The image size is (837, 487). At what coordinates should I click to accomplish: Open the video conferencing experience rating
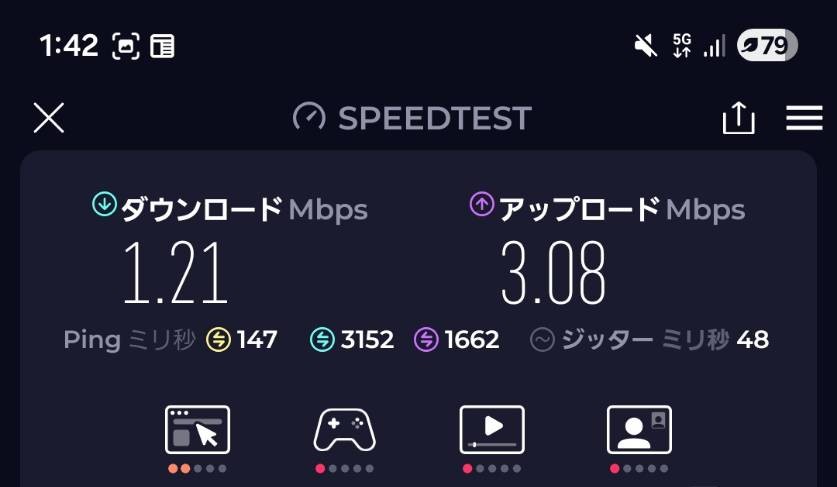click(x=639, y=431)
